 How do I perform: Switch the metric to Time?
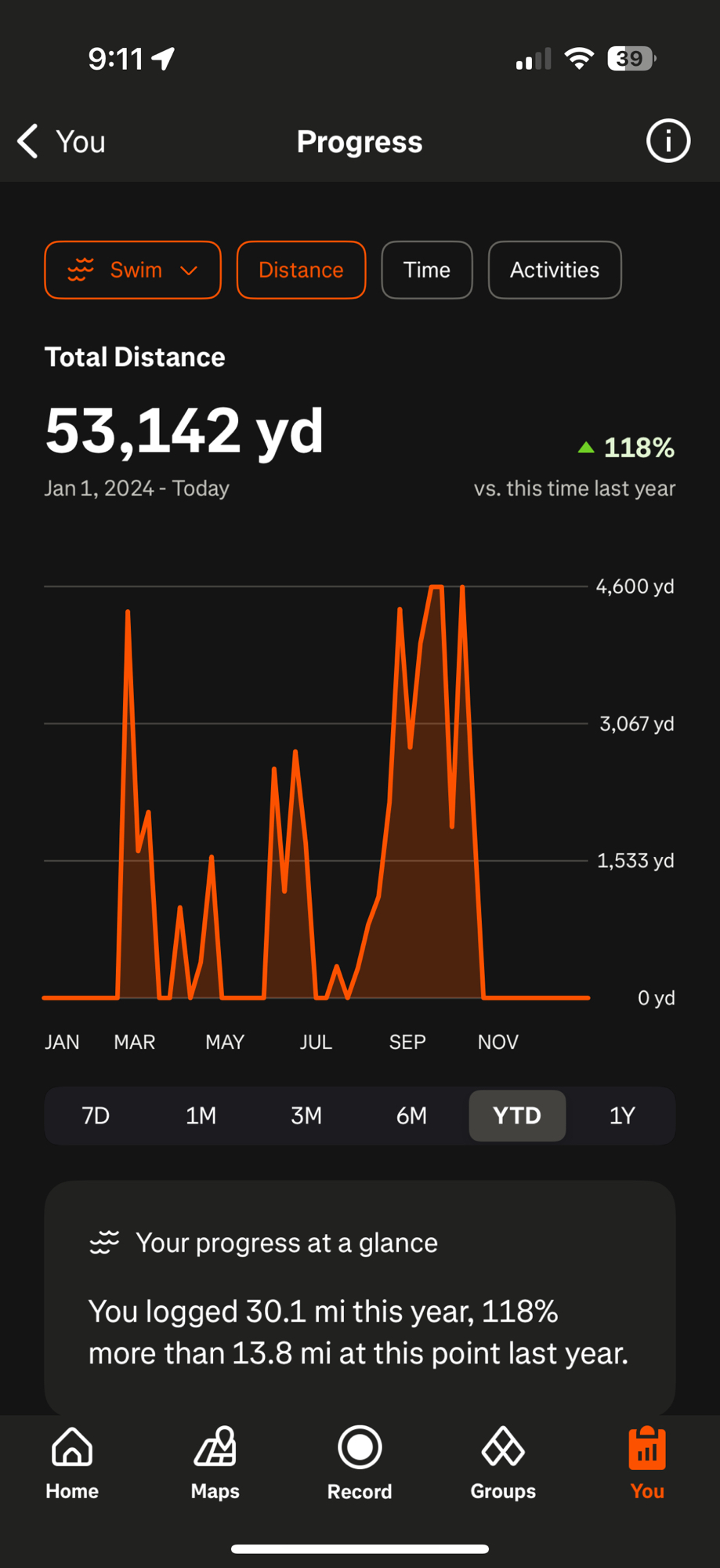pos(427,270)
